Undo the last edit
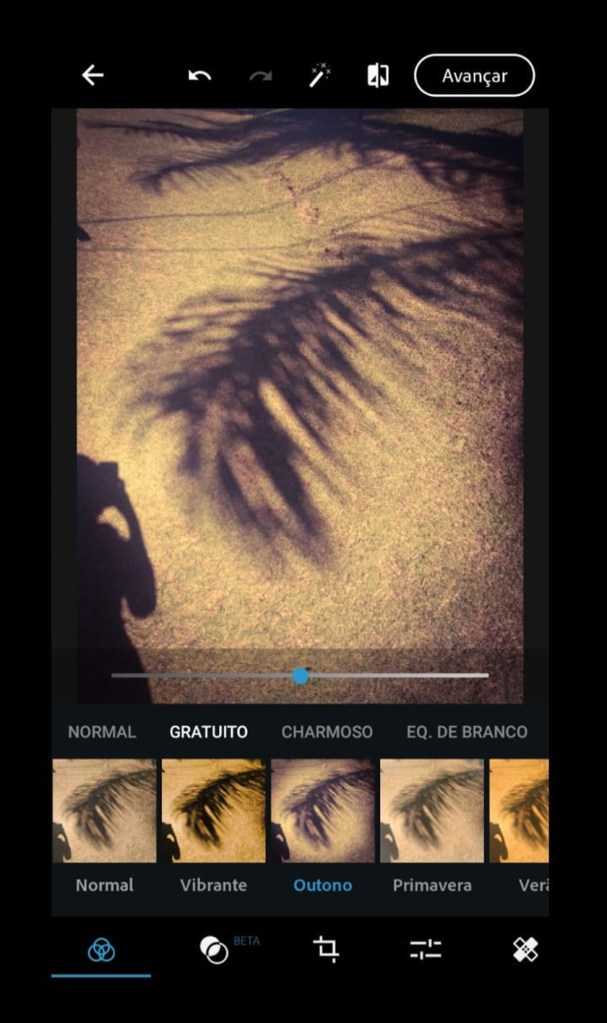 [200, 76]
